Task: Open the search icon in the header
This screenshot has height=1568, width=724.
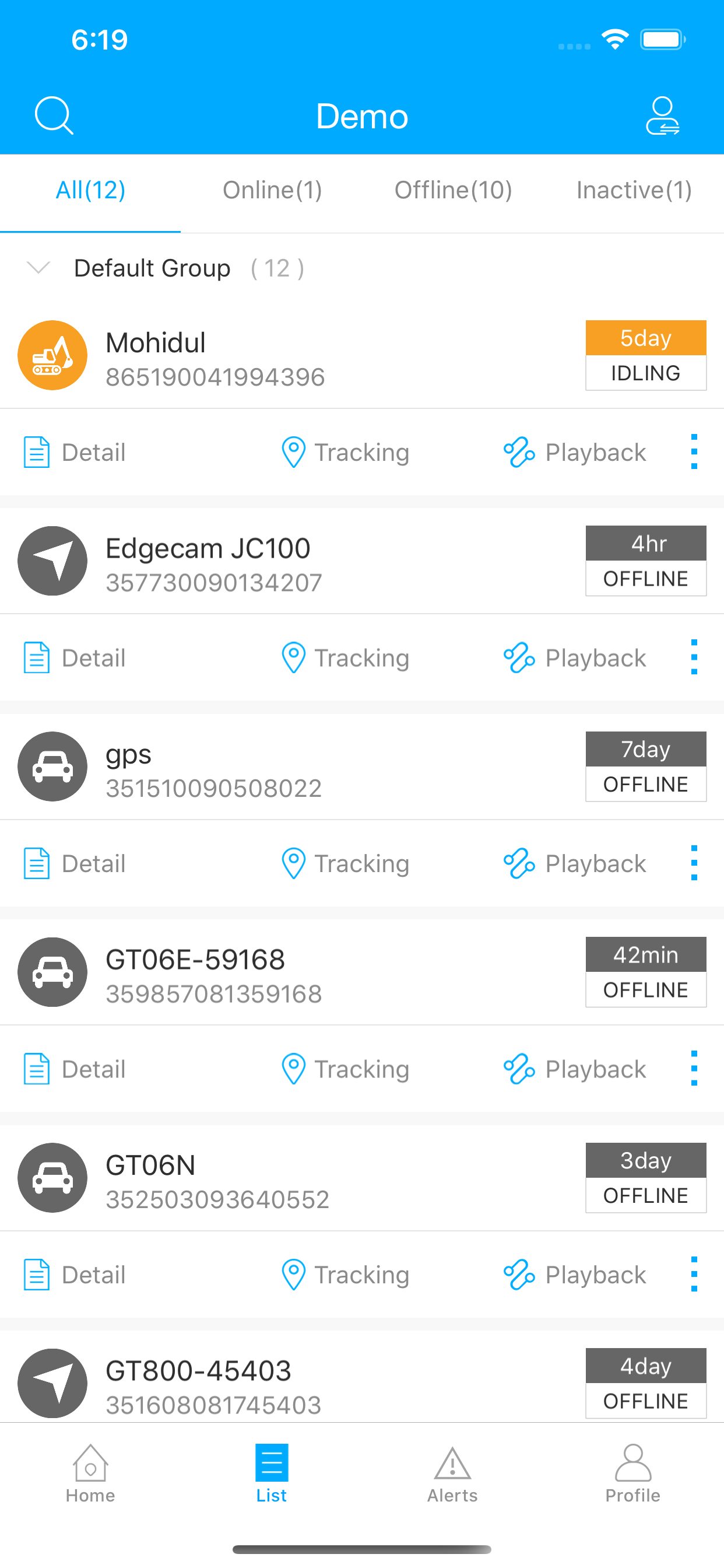Action: tap(54, 115)
